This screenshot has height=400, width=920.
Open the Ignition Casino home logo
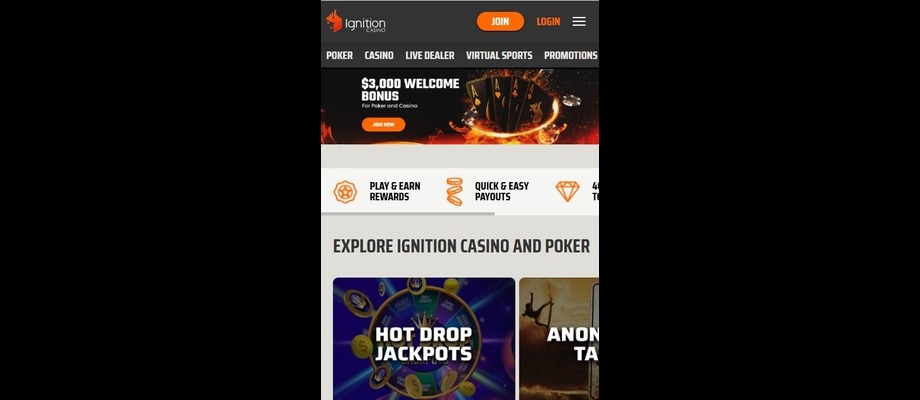356,21
